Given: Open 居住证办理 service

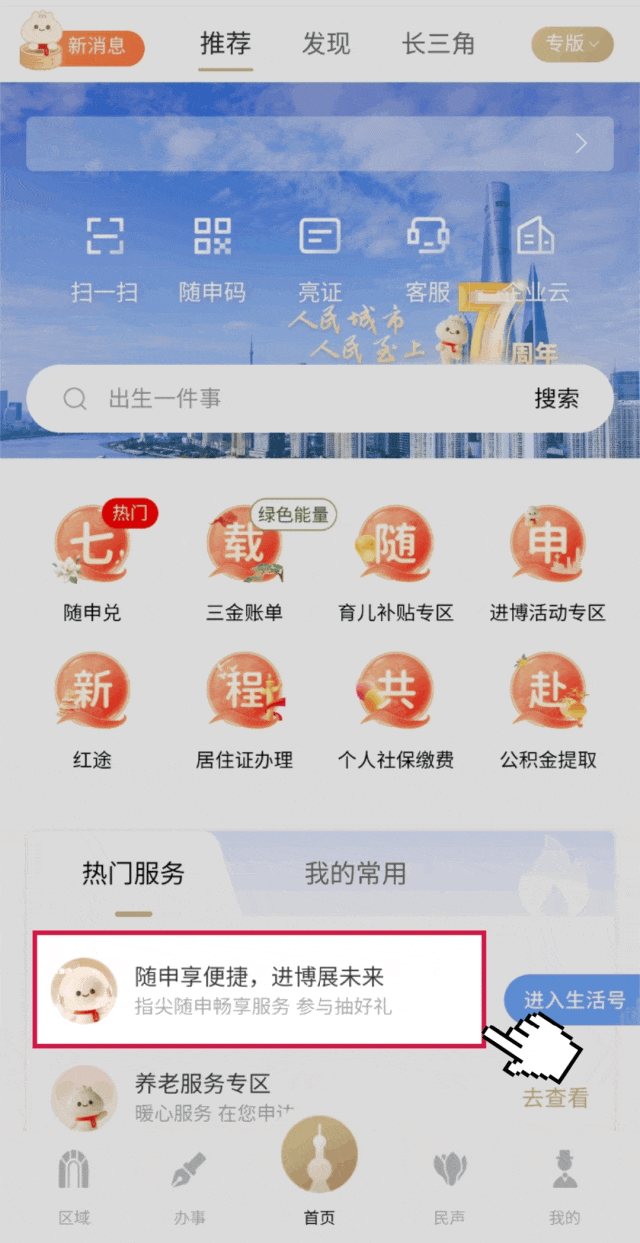Looking at the screenshot, I should coord(244,712).
